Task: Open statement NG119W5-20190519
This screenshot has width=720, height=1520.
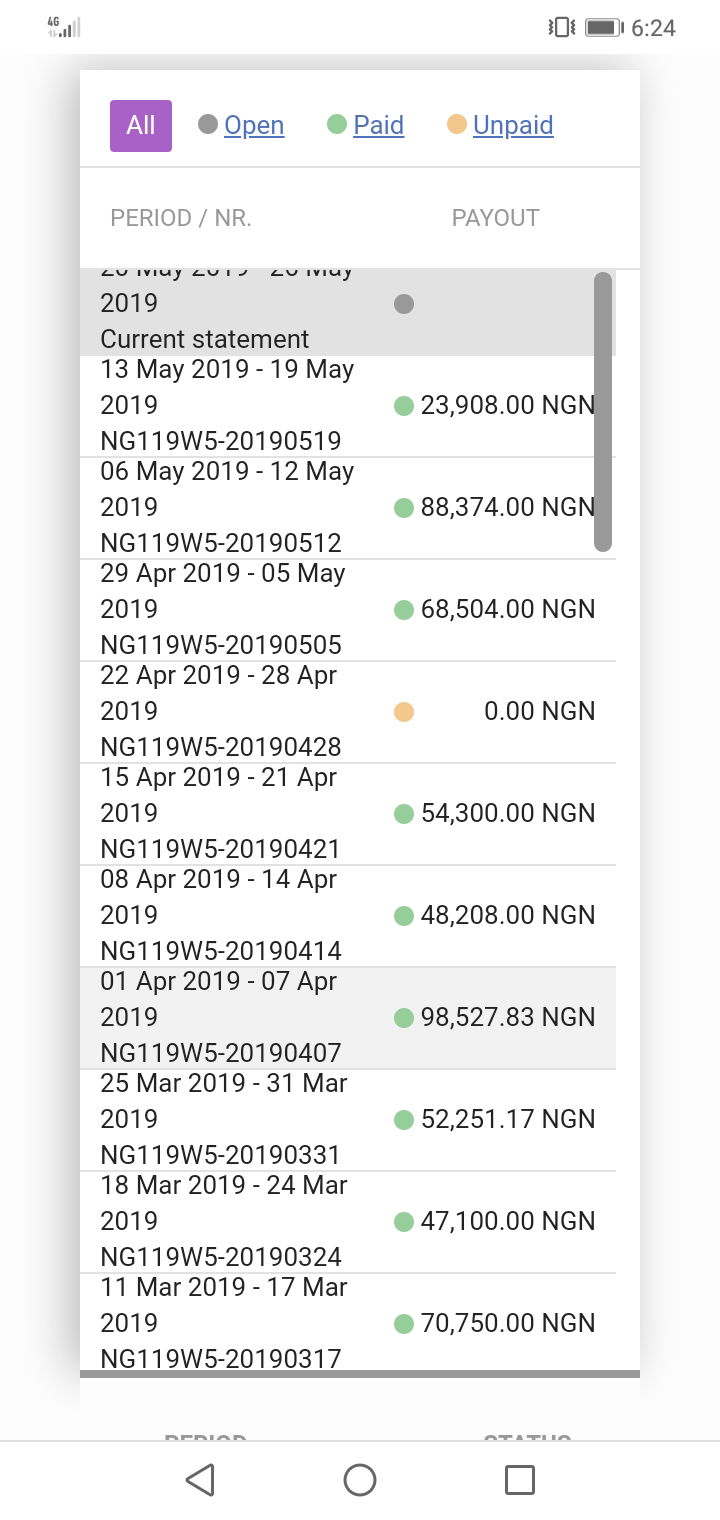Action: [348, 406]
